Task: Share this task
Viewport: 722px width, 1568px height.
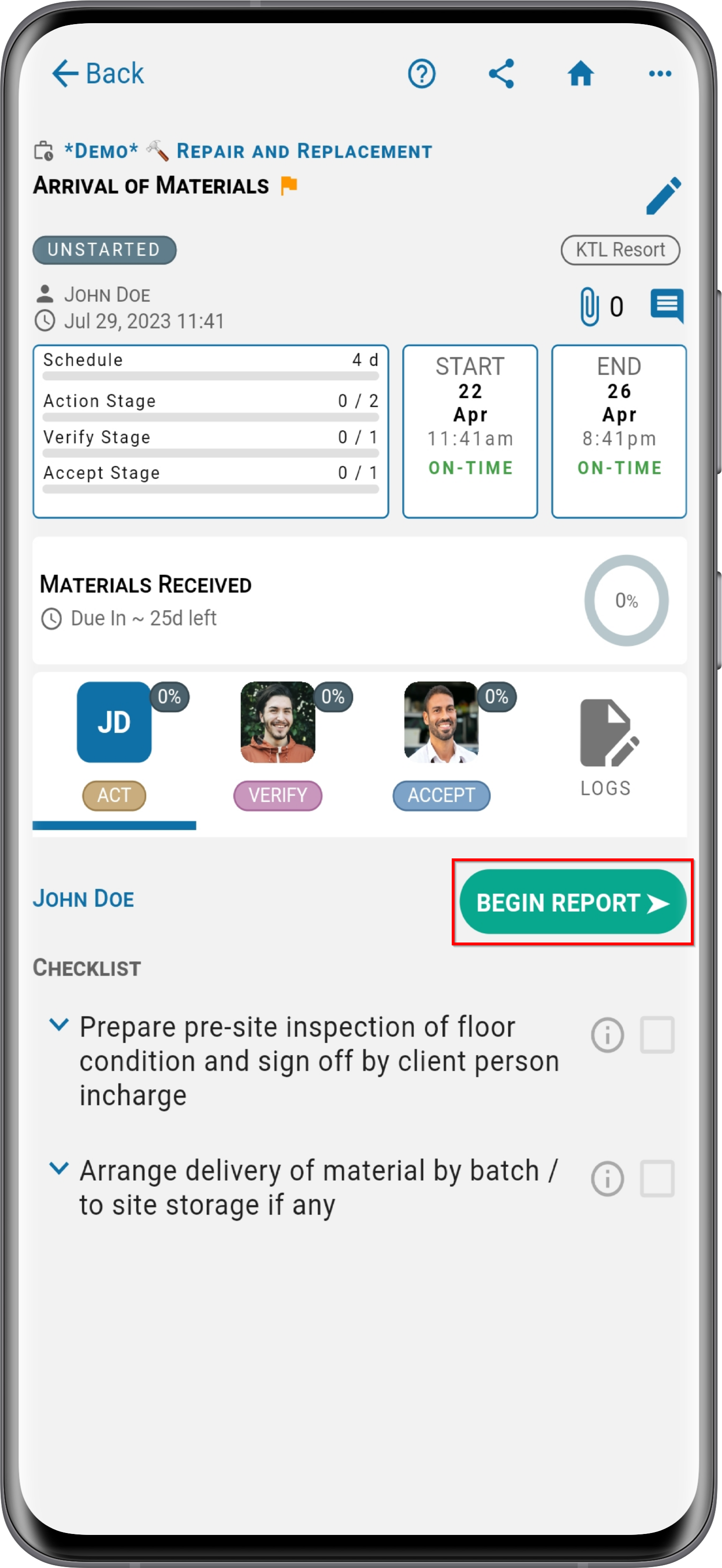Action: point(501,74)
